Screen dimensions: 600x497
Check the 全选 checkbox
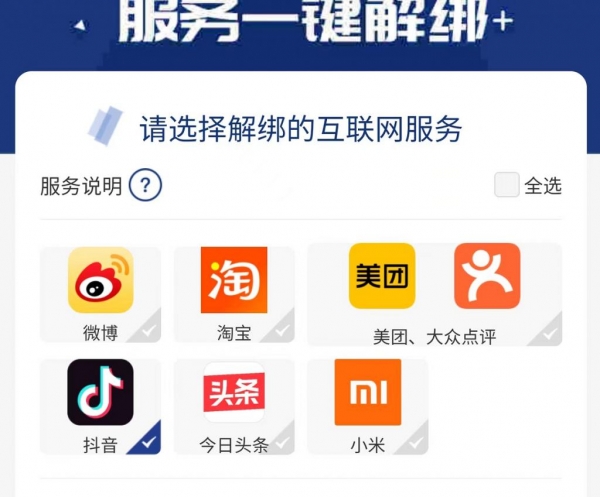[x=507, y=185]
